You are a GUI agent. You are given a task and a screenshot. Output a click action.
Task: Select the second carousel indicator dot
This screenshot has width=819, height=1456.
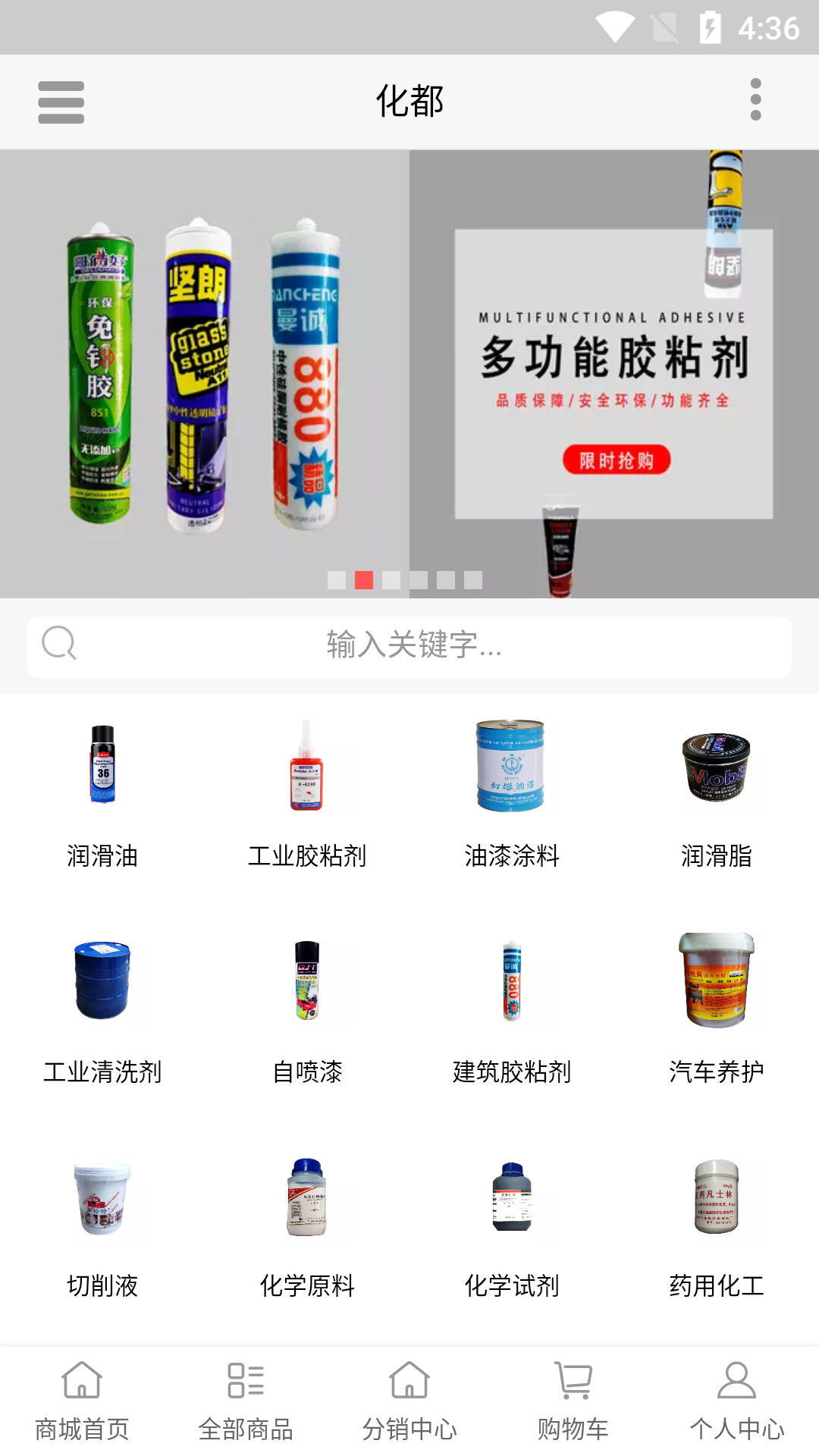pos(362,580)
